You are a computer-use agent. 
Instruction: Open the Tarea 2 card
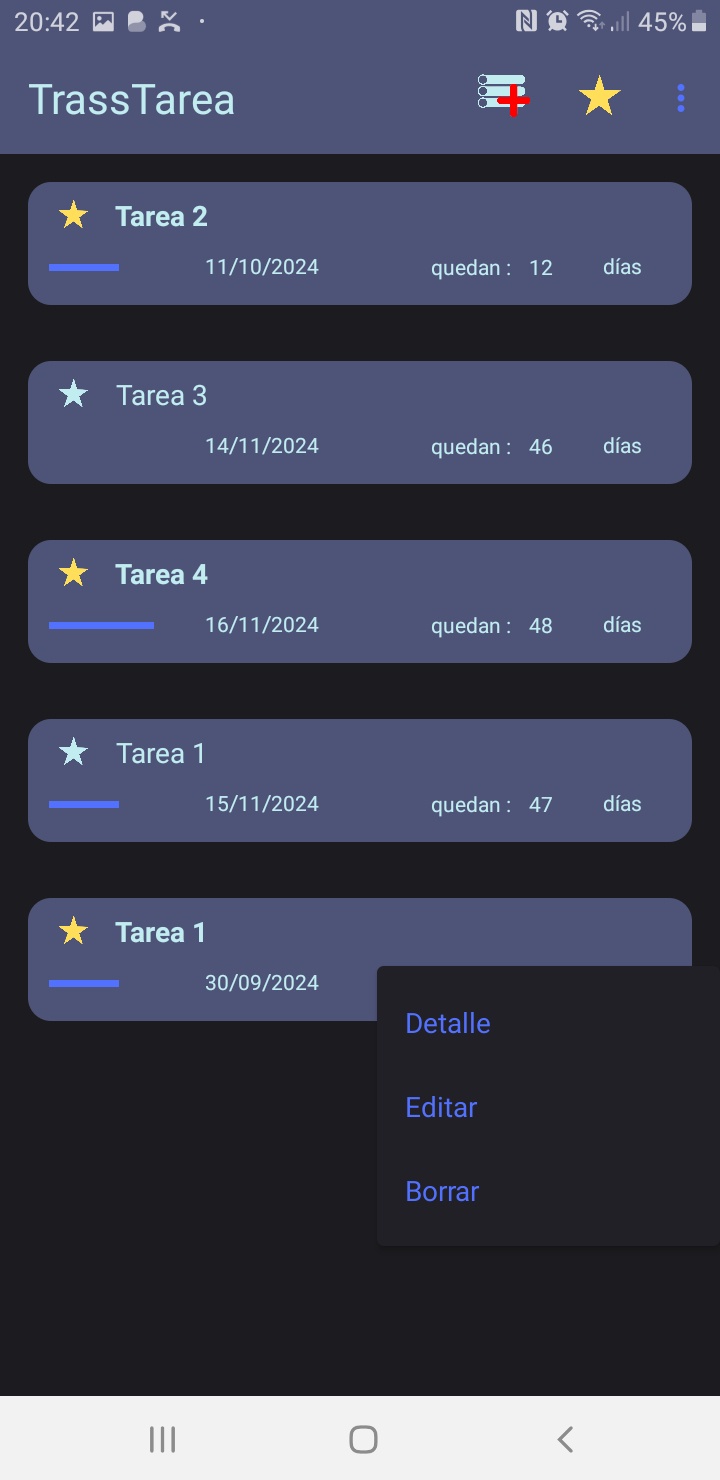click(360, 243)
